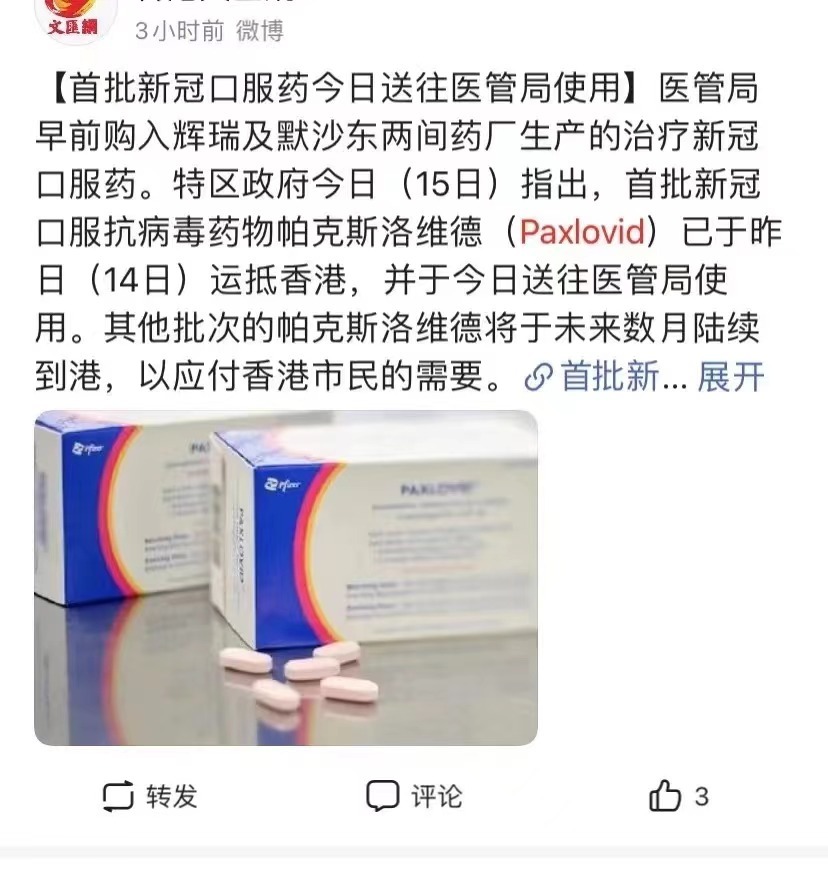Open the Paxlovid boxes photo
This screenshot has height=870, width=828.
click(286, 578)
